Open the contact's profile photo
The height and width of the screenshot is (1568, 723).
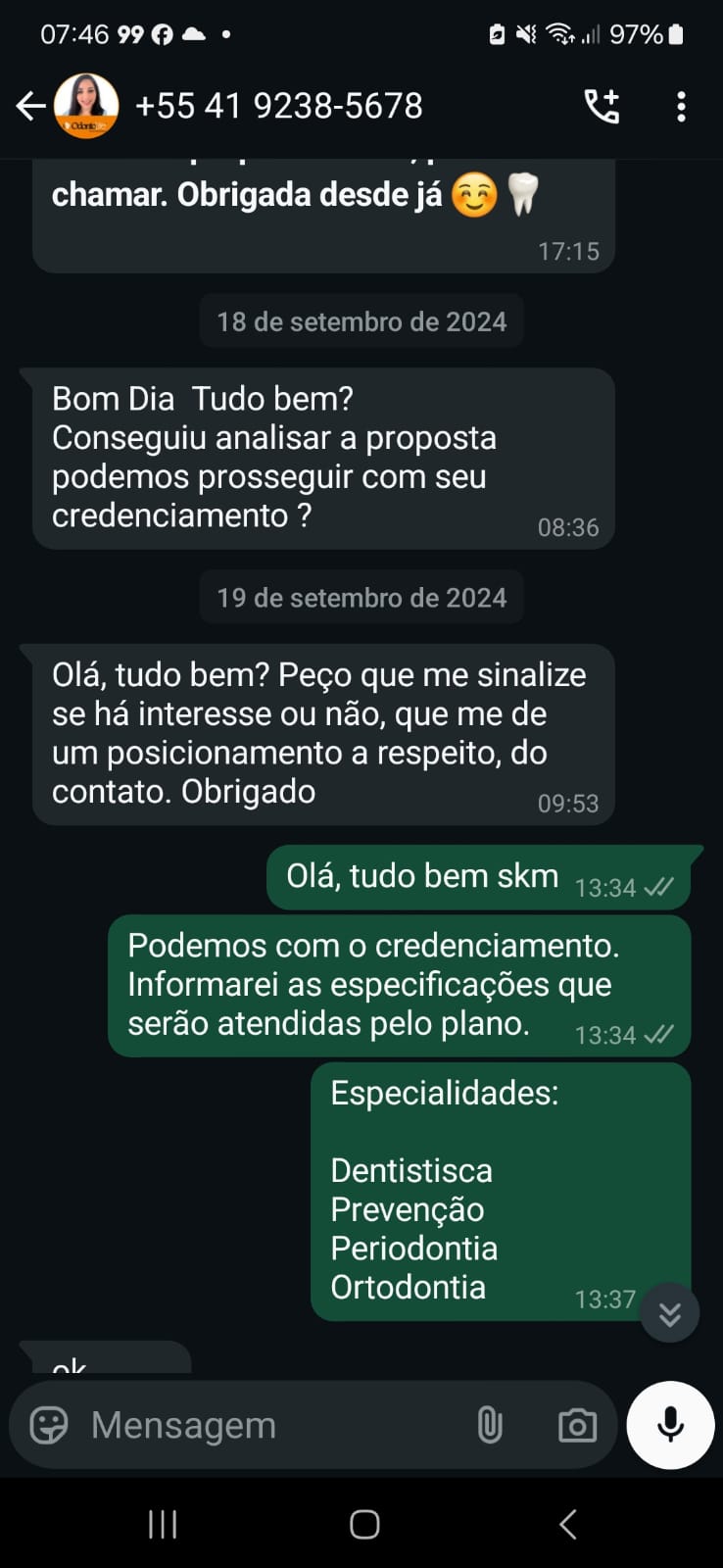[86, 106]
